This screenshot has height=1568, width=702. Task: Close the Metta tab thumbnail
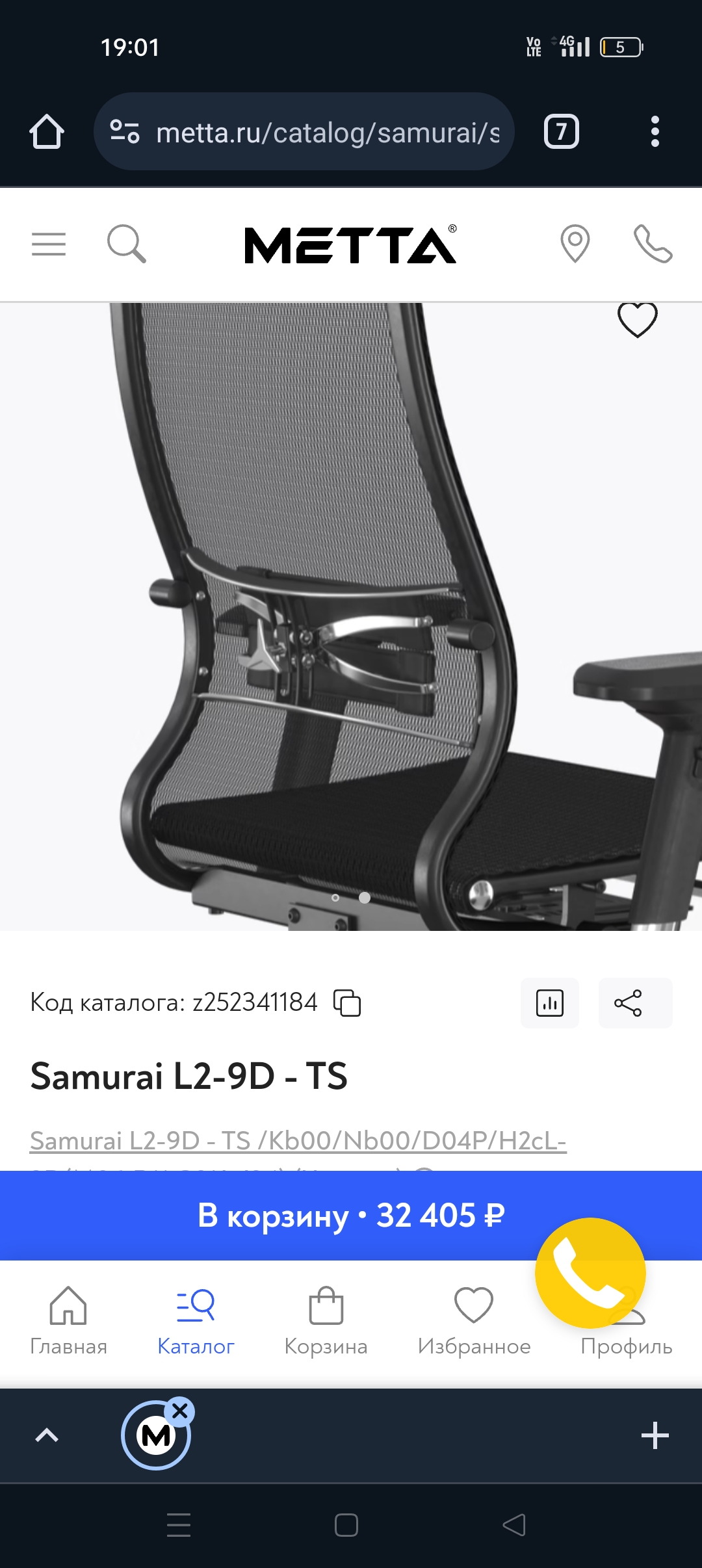point(180,1411)
